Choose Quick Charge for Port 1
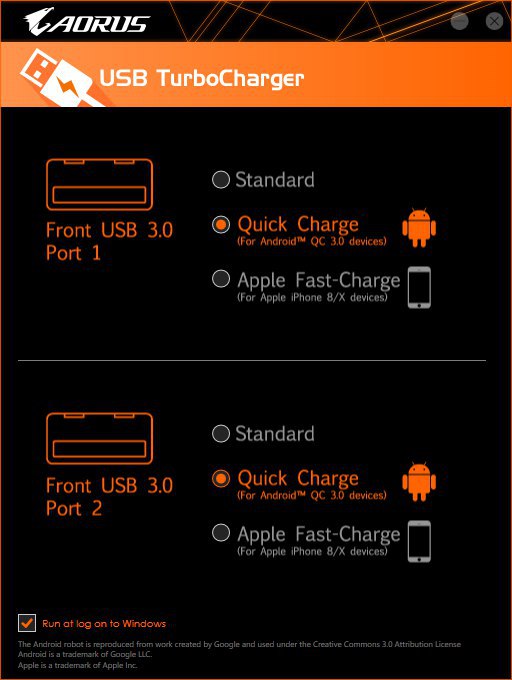 pyautogui.click(x=221, y=225)
